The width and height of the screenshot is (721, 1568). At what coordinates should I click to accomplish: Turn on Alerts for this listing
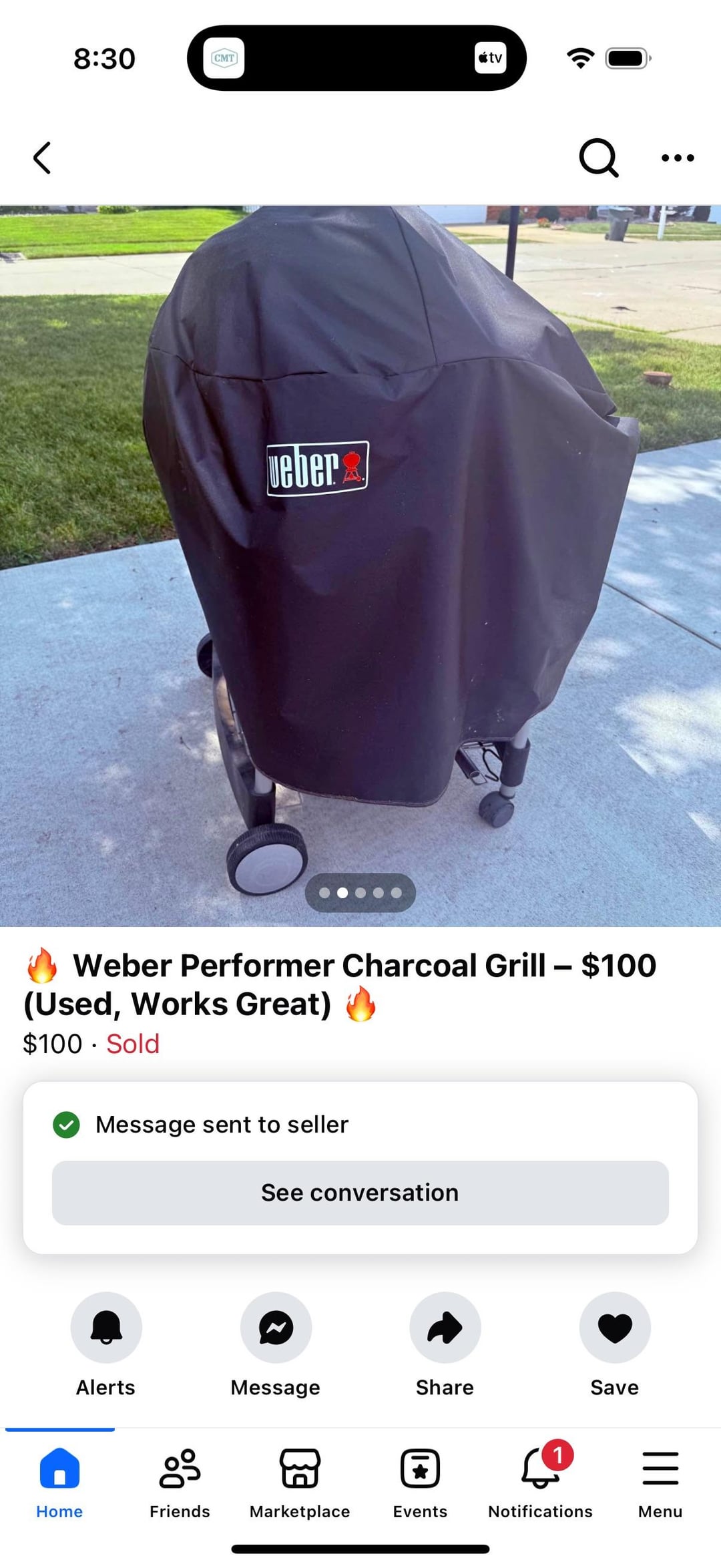[x=106, y=1328]
